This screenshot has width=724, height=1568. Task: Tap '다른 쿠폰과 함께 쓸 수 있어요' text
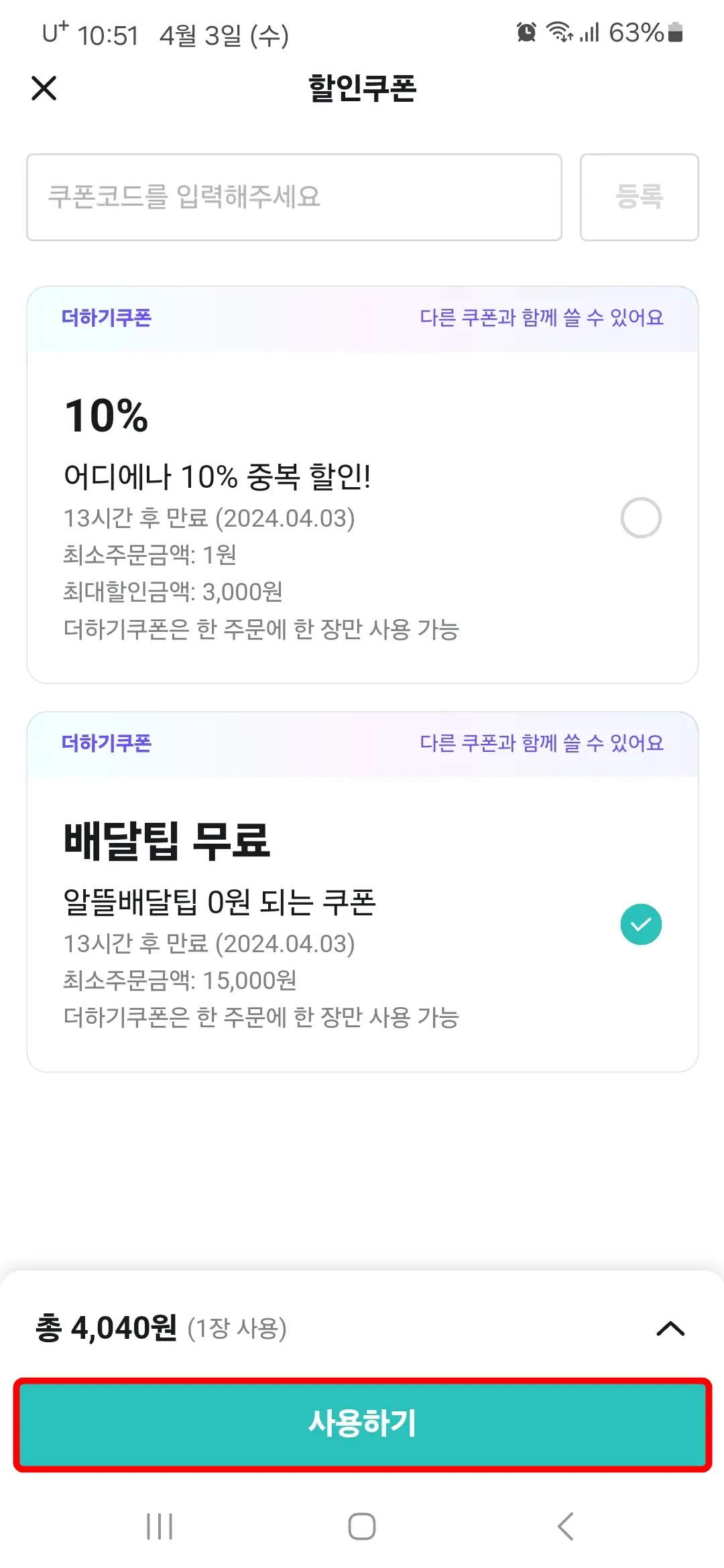pos(540,317)
